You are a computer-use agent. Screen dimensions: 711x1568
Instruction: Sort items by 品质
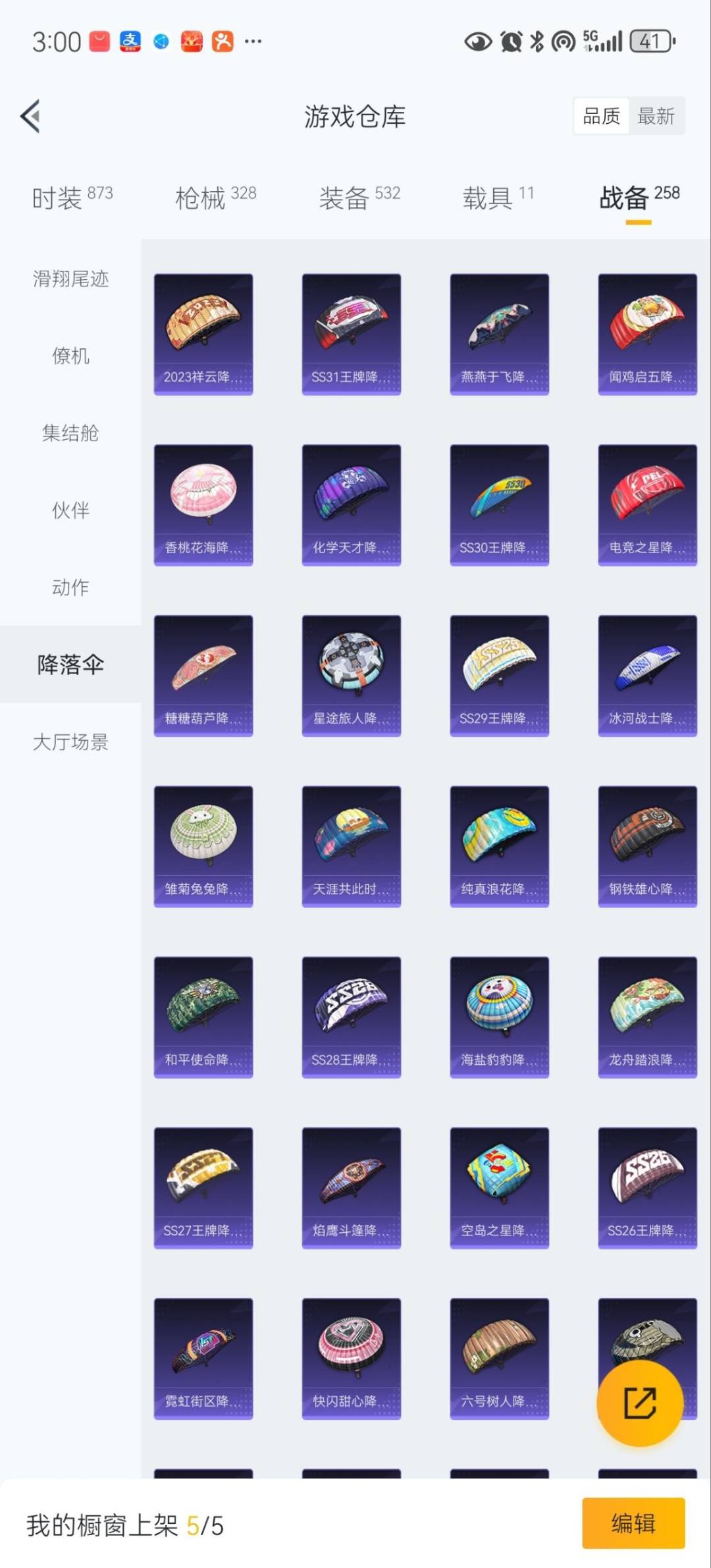point(601,117)
